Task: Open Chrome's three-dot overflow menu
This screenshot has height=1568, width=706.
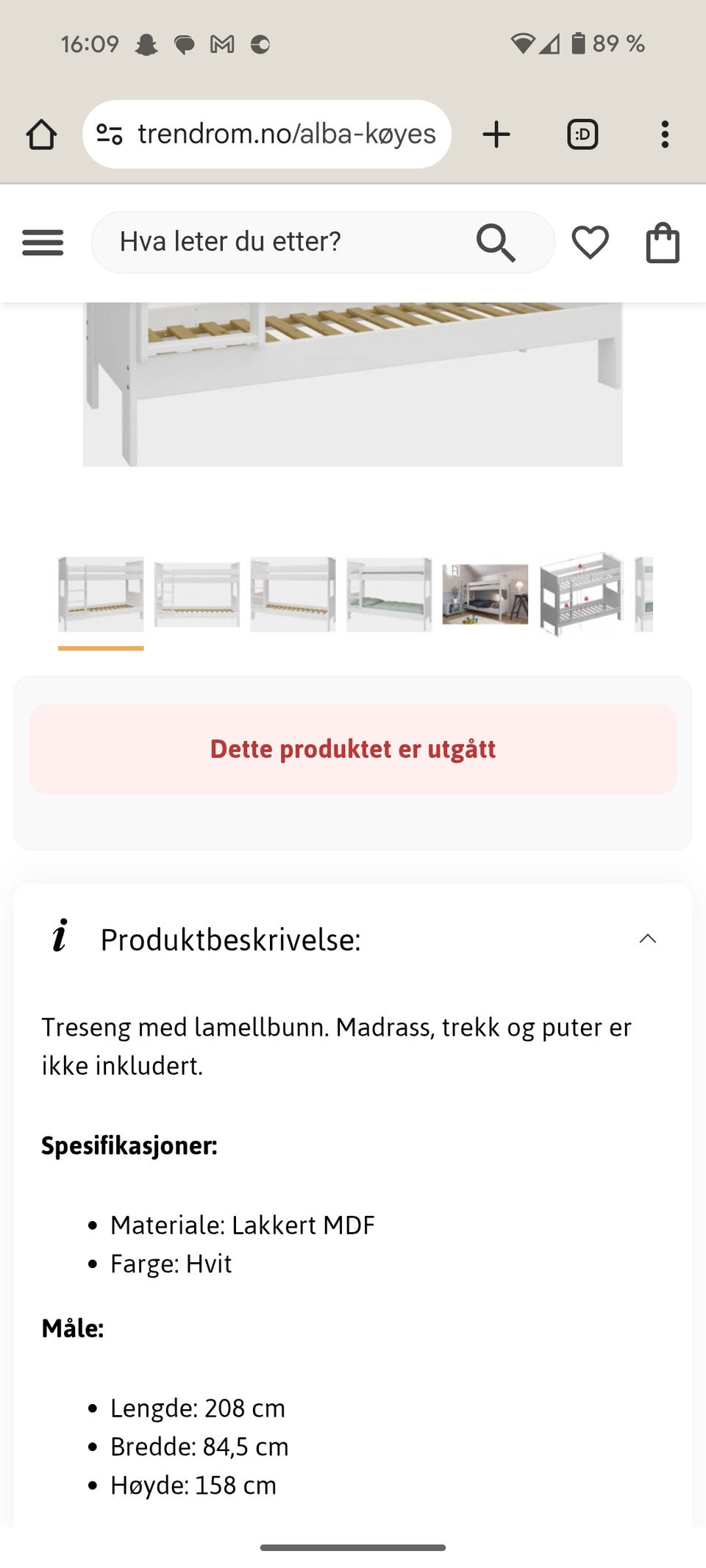Action: (664, 134)
